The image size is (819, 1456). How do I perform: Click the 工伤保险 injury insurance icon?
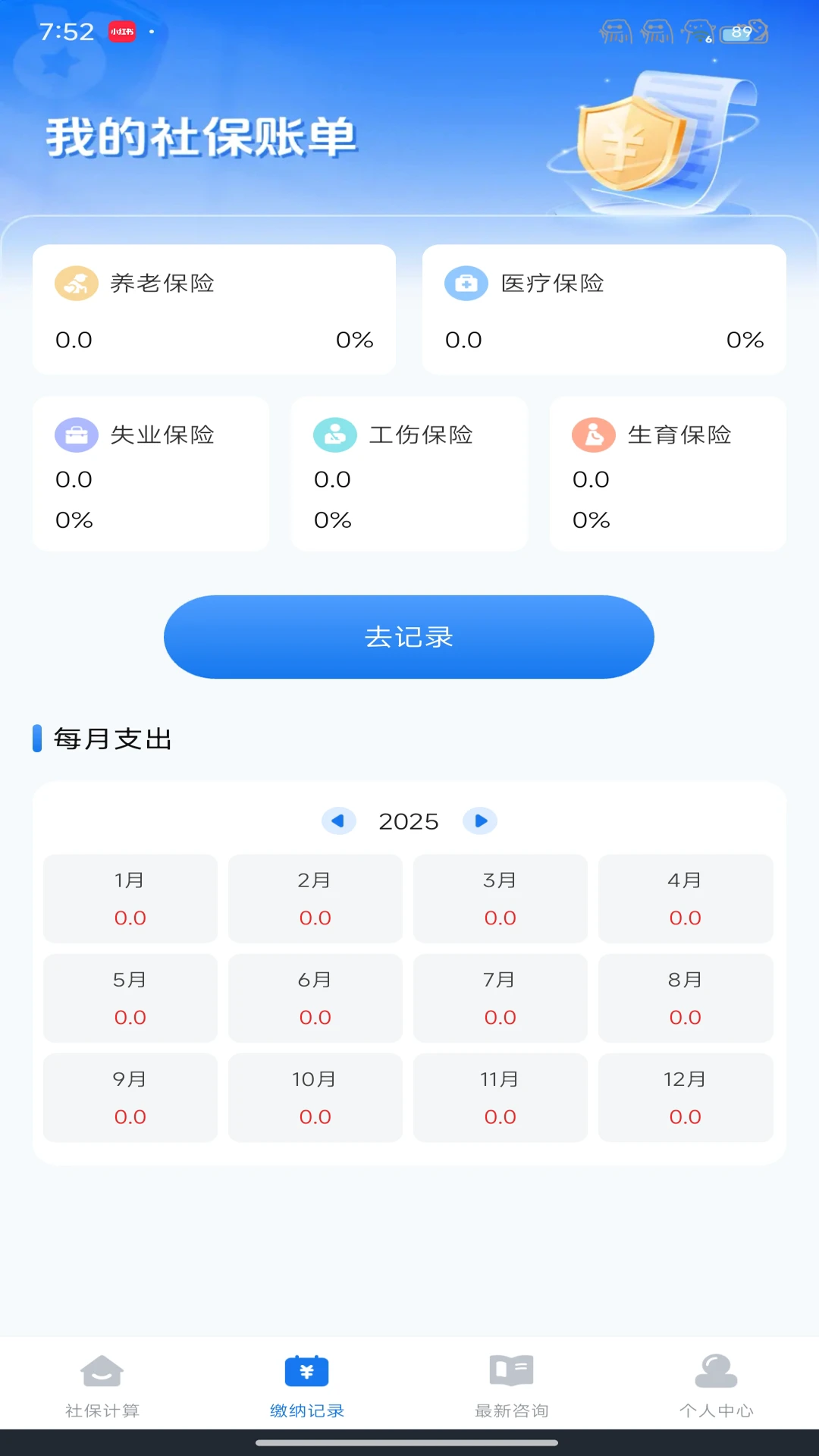pyautogui.click(x=334, y=436)
